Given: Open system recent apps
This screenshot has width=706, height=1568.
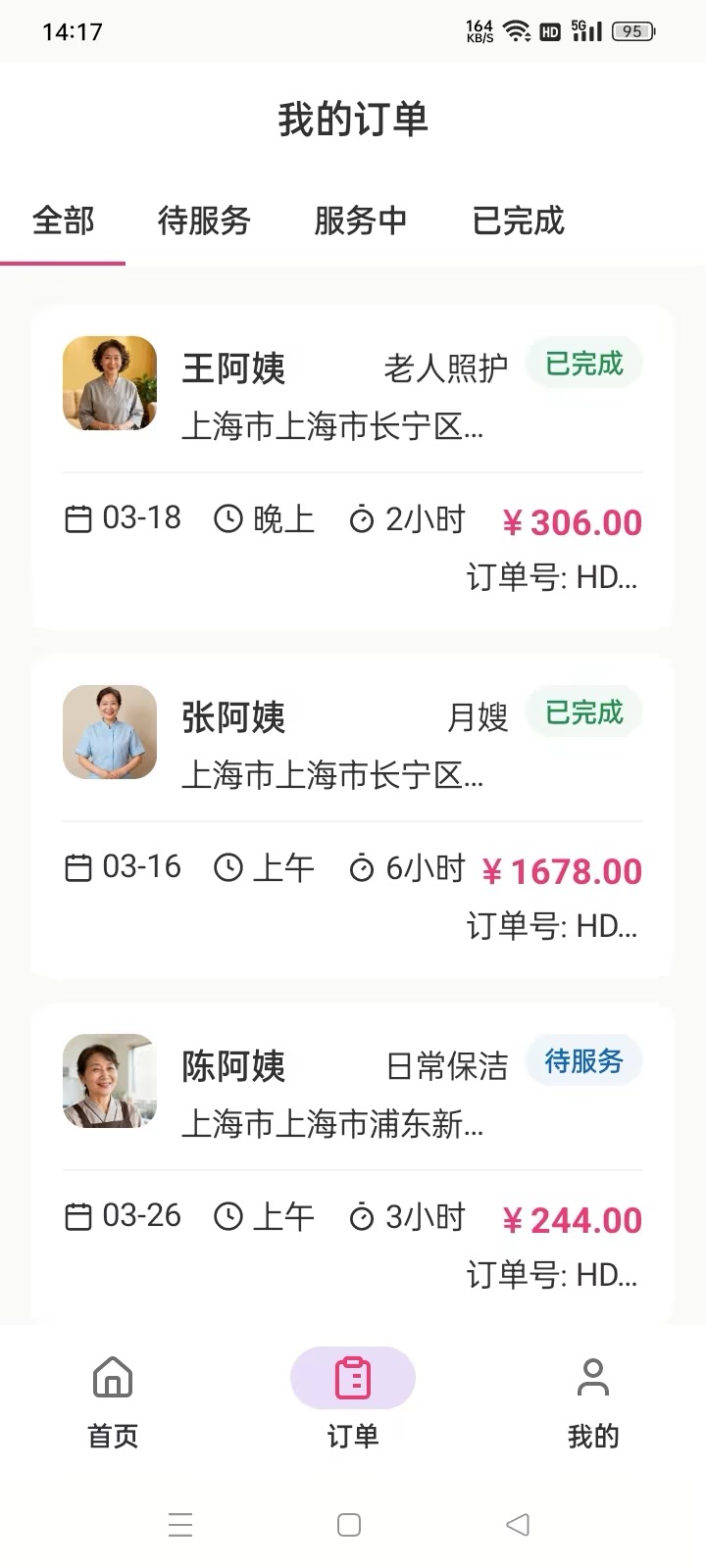Looking at the screenshot, I should pos(180,1524).
